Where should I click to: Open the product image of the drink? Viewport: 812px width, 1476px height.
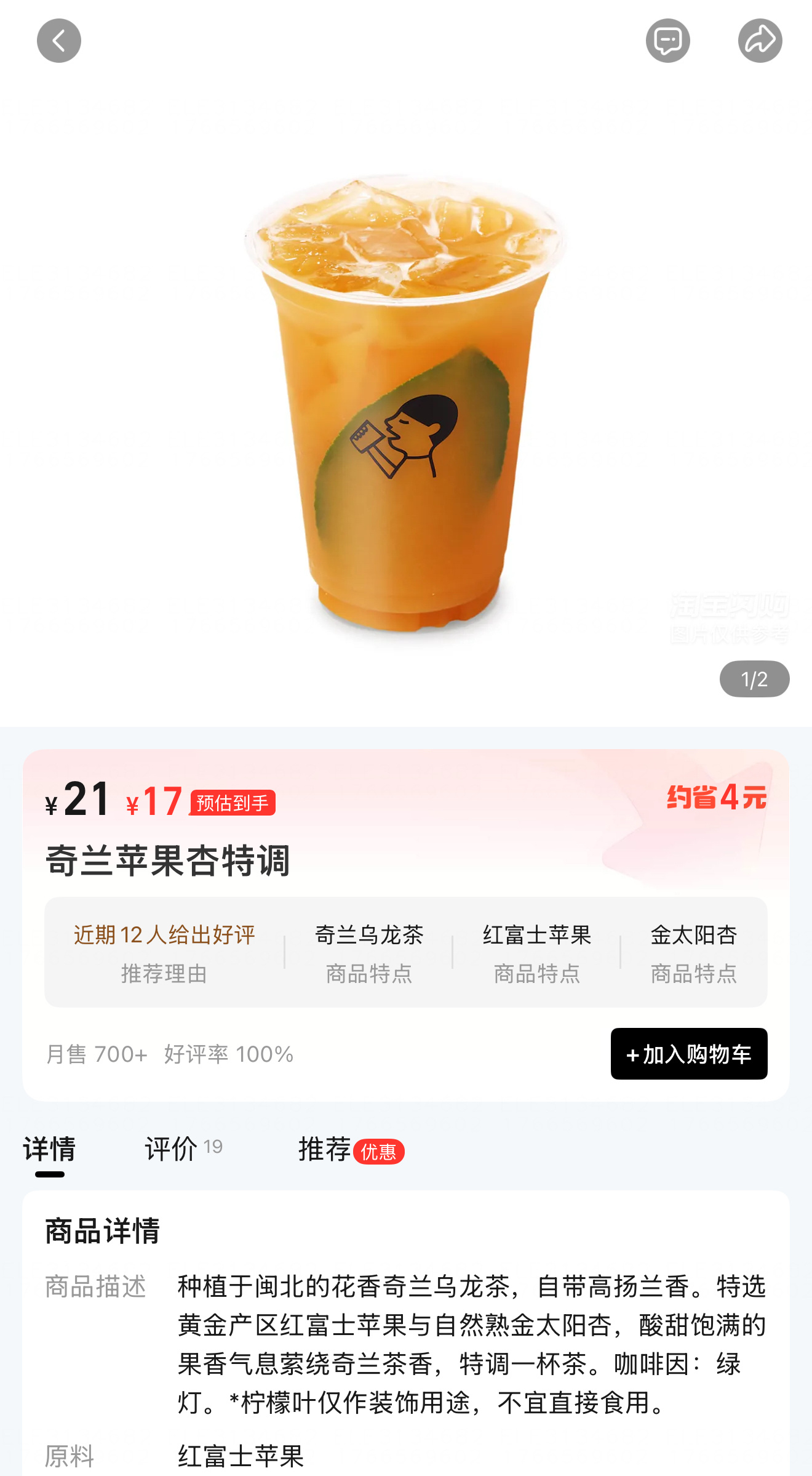point(406,400)
